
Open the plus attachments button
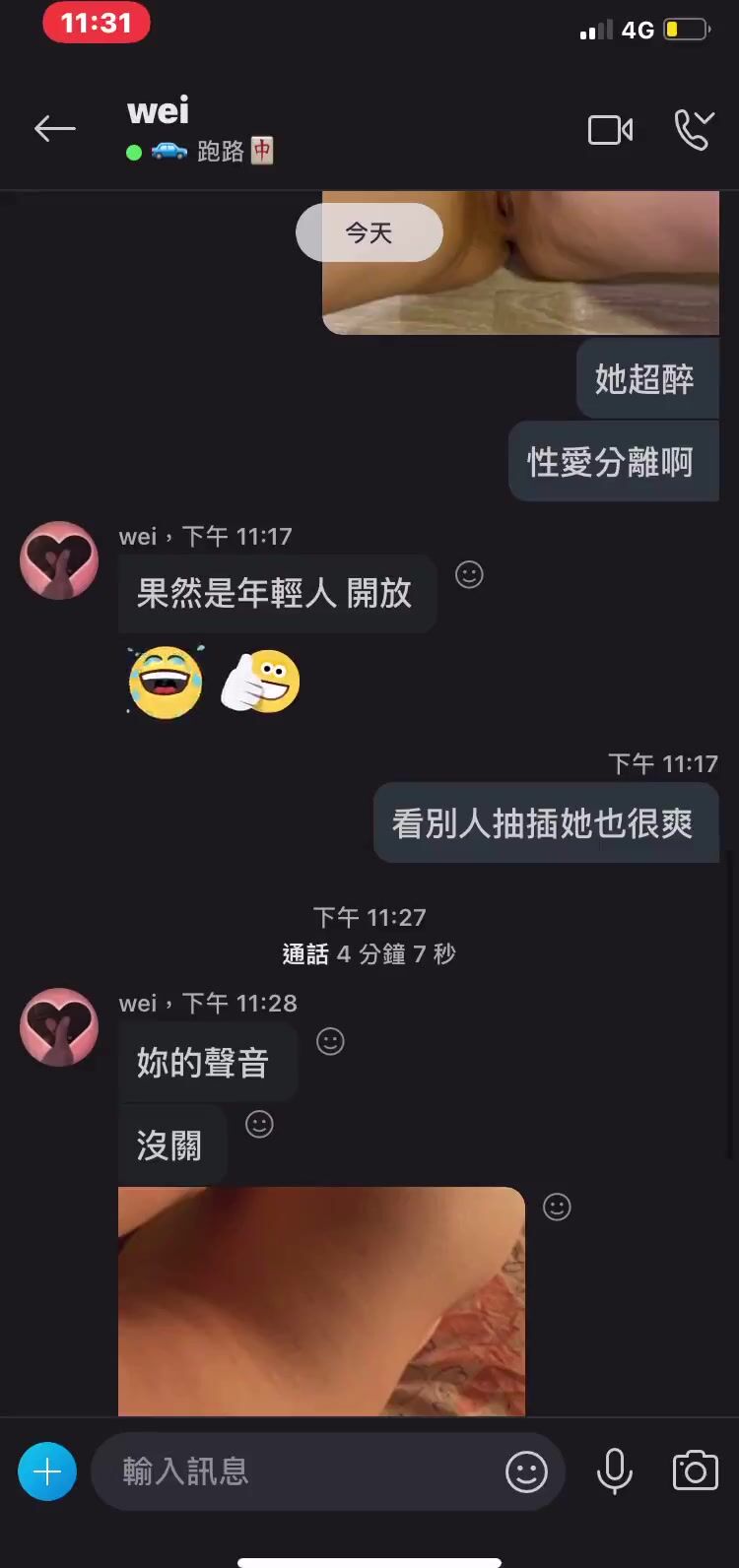pyautogui.click(x=47, y=1471)
